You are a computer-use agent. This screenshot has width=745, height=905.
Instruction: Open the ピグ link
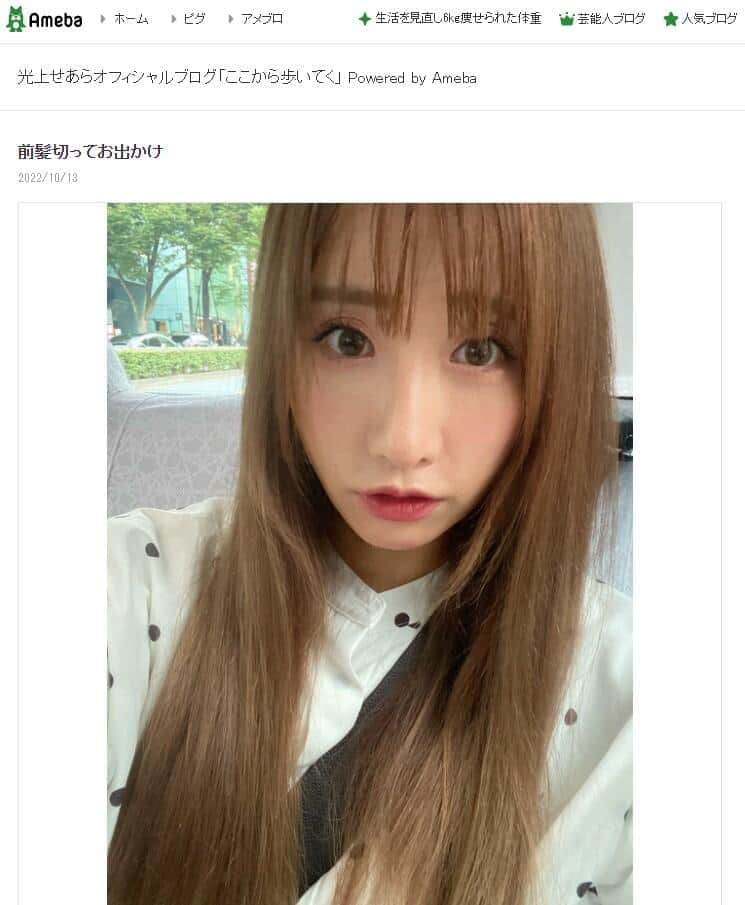click(x=194, y=19)
